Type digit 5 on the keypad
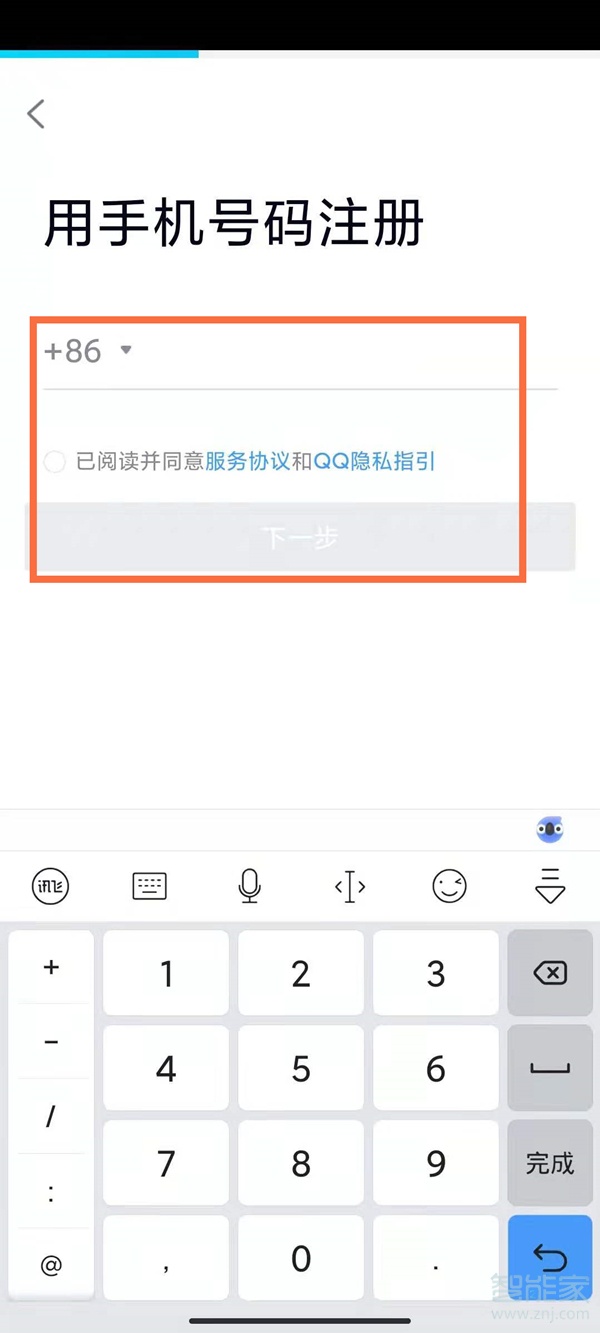 tap(301, 1068)
